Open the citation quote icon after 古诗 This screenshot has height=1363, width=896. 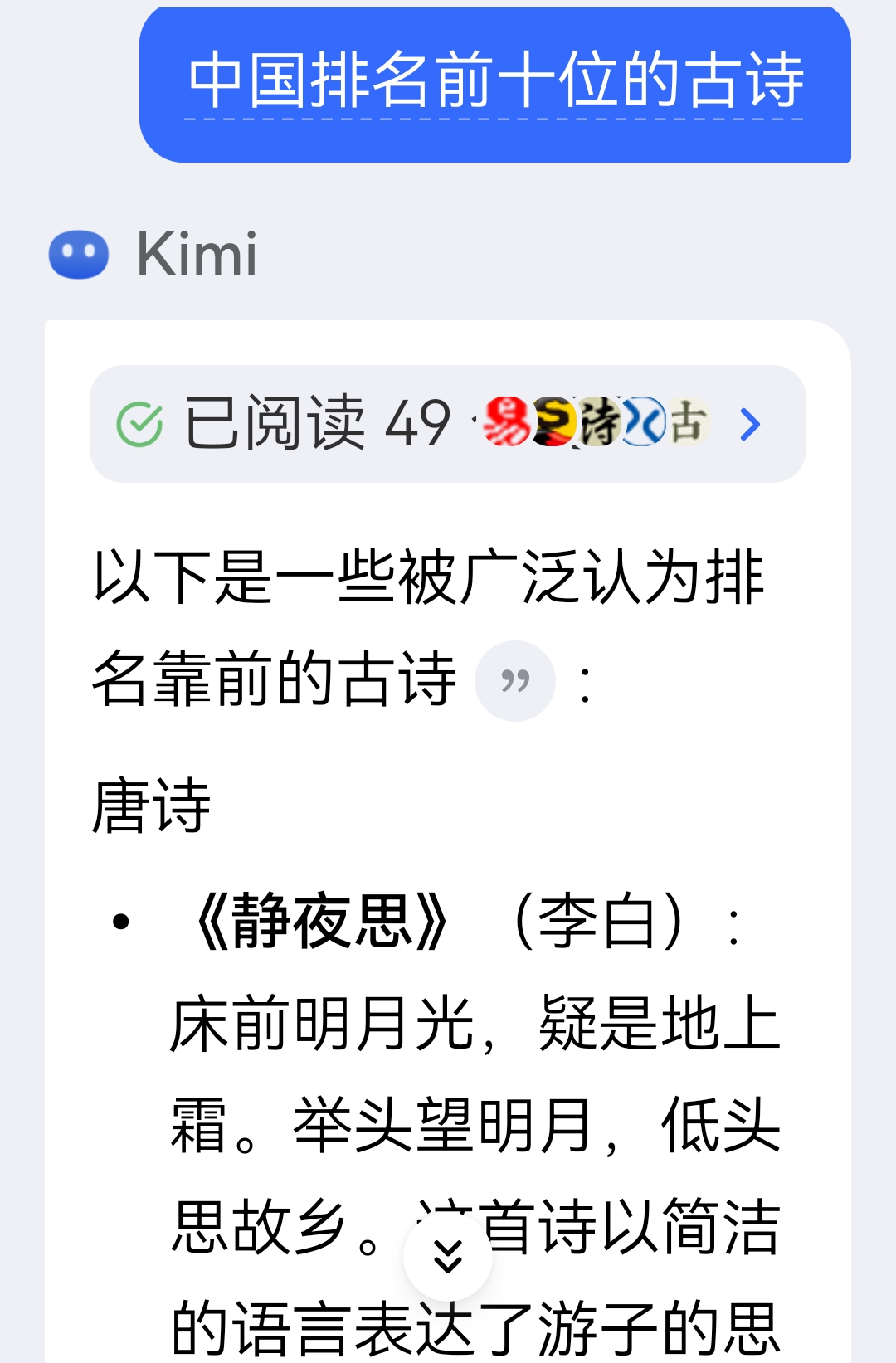(x=514, y=681)
